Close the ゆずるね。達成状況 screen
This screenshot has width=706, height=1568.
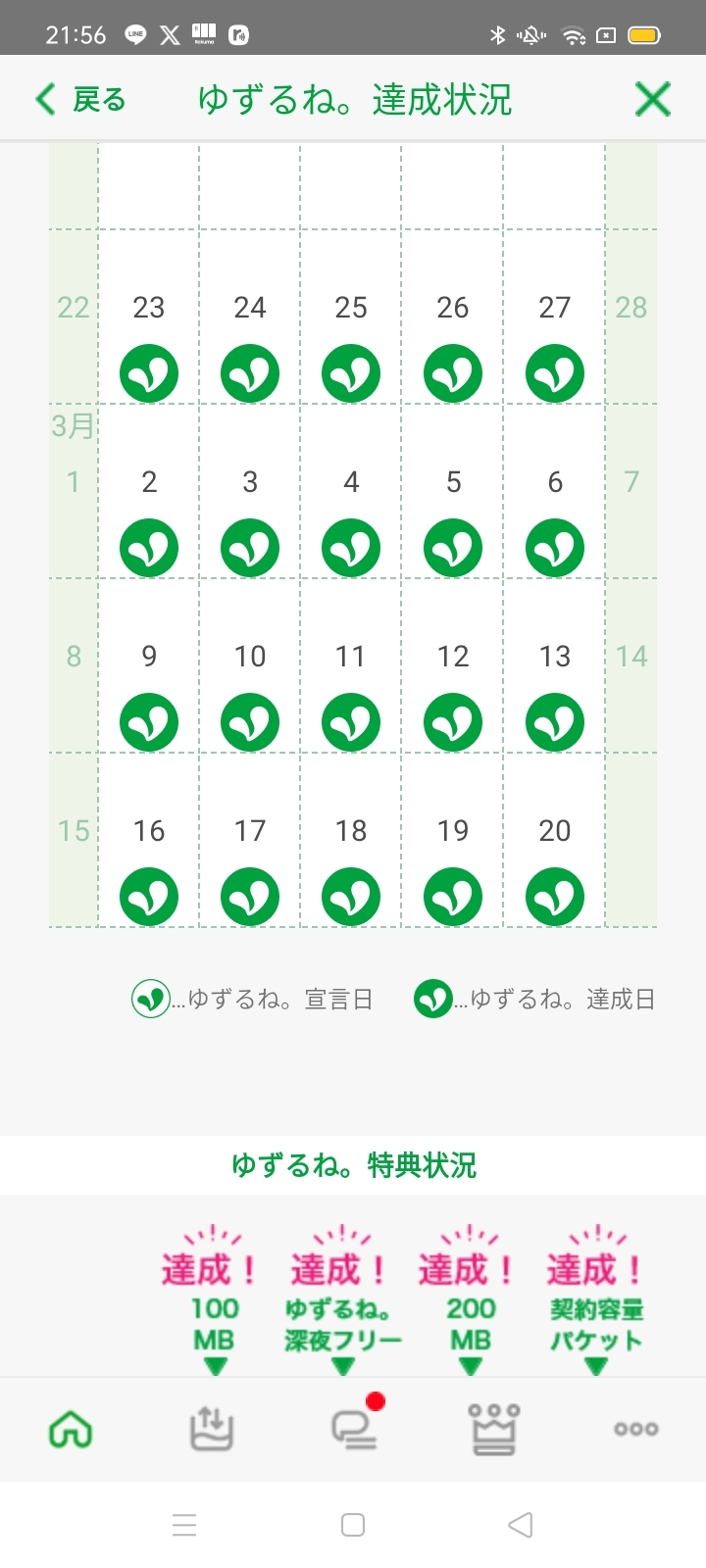click(652, 100)
